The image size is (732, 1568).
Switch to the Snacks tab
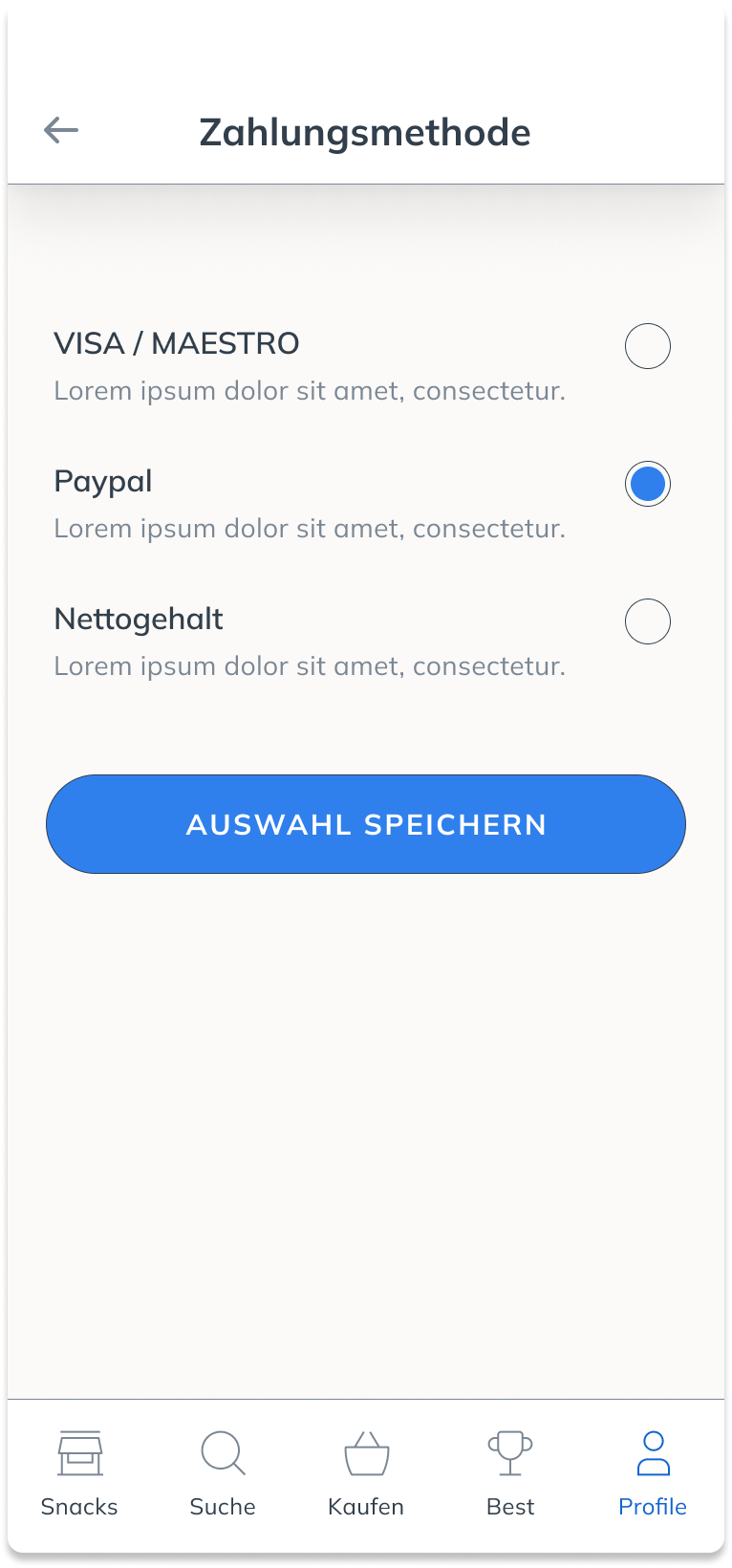coord(79,1473)
